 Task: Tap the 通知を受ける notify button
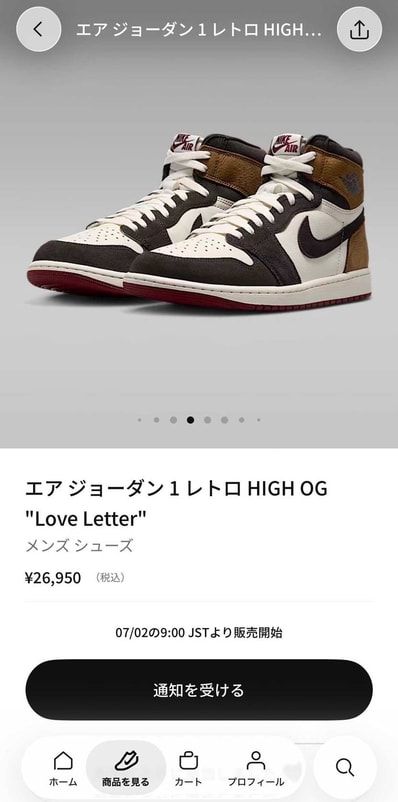point(199,690)
